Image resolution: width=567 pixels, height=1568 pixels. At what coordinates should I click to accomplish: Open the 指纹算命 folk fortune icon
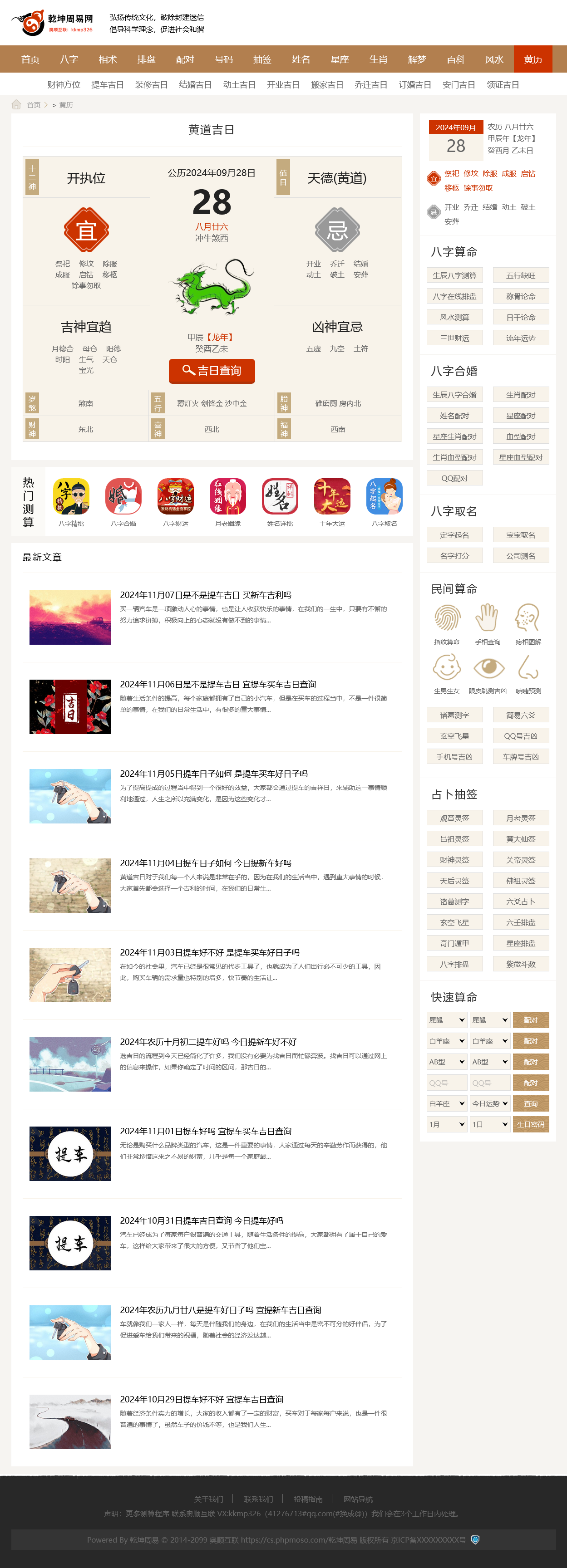coord(446,622)
